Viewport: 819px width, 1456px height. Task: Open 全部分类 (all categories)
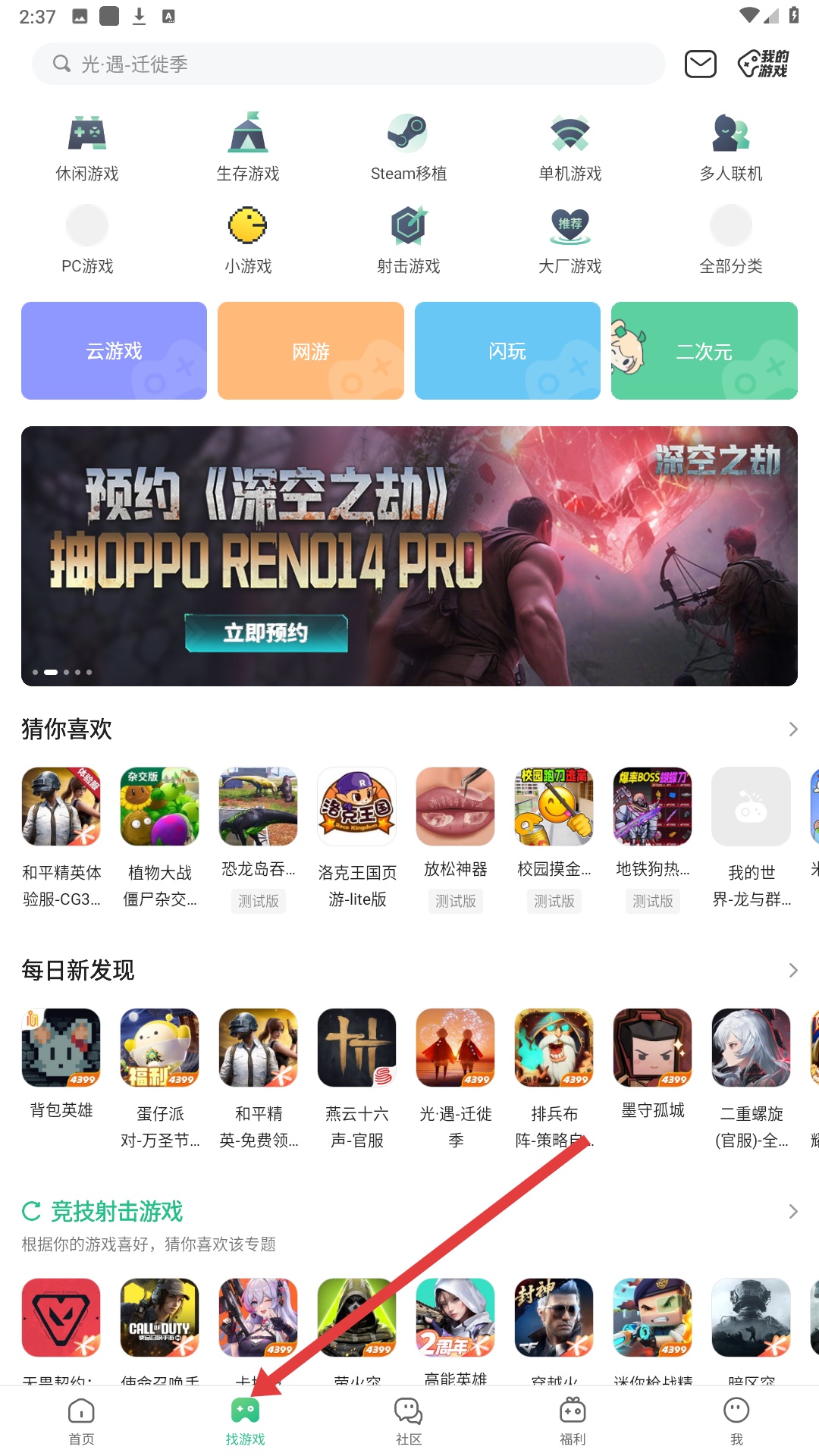730,241
